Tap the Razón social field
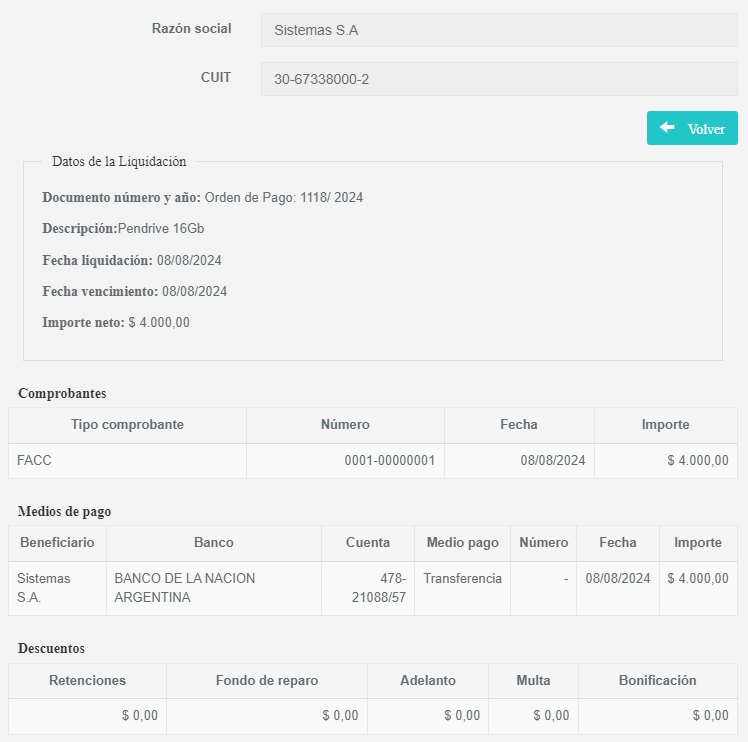 coord(498,30)
